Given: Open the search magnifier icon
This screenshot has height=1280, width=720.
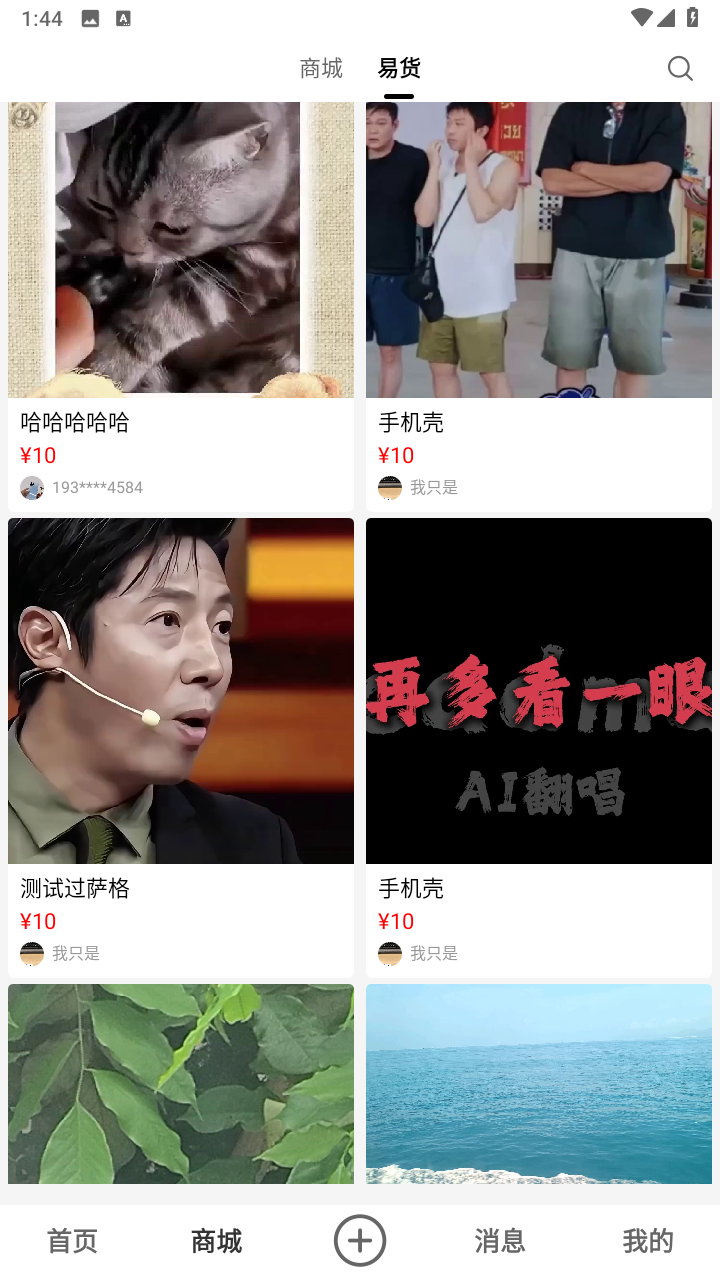Looking at the screenshot, I should 680,68.
